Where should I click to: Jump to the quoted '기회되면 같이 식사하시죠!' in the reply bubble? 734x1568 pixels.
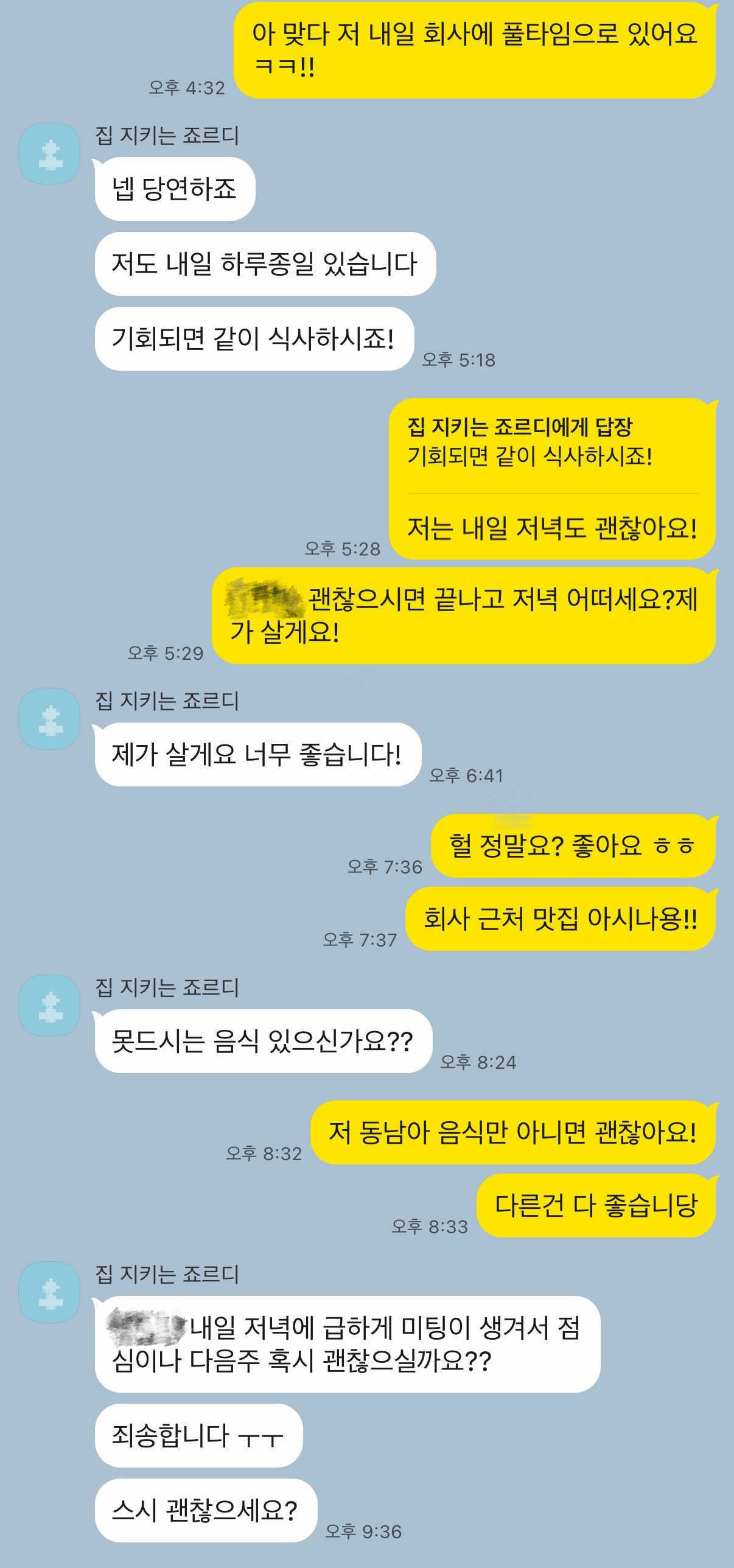tap(530, 455)
